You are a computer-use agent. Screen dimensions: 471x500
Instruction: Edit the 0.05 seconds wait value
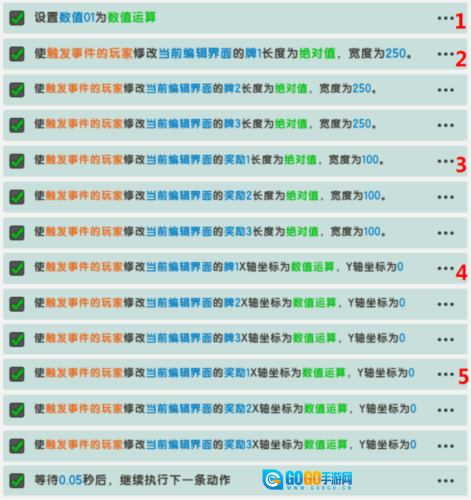pos(70,480)
